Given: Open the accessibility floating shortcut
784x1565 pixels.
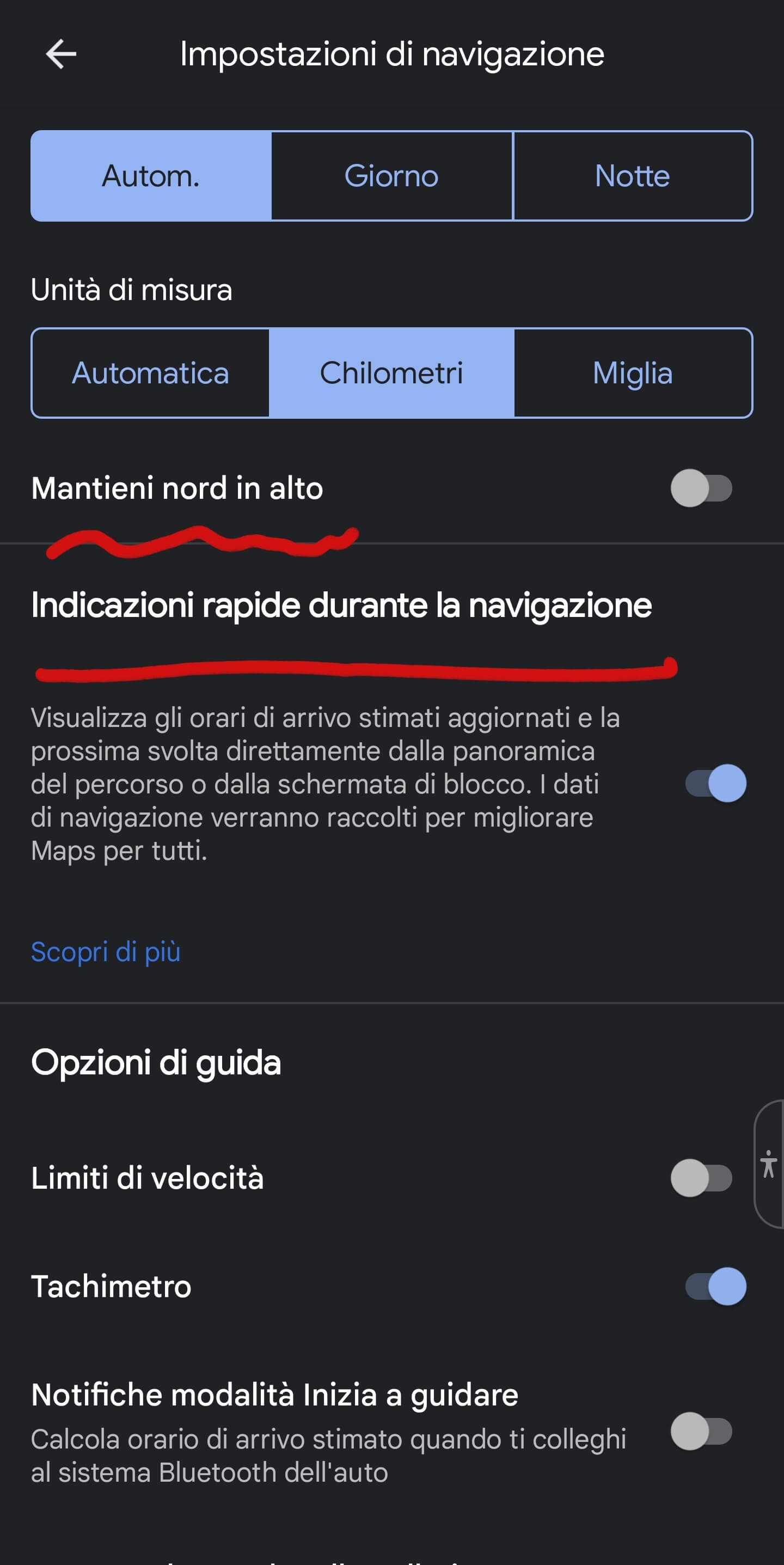Looking at the screenshot, I should point(768,1164).
